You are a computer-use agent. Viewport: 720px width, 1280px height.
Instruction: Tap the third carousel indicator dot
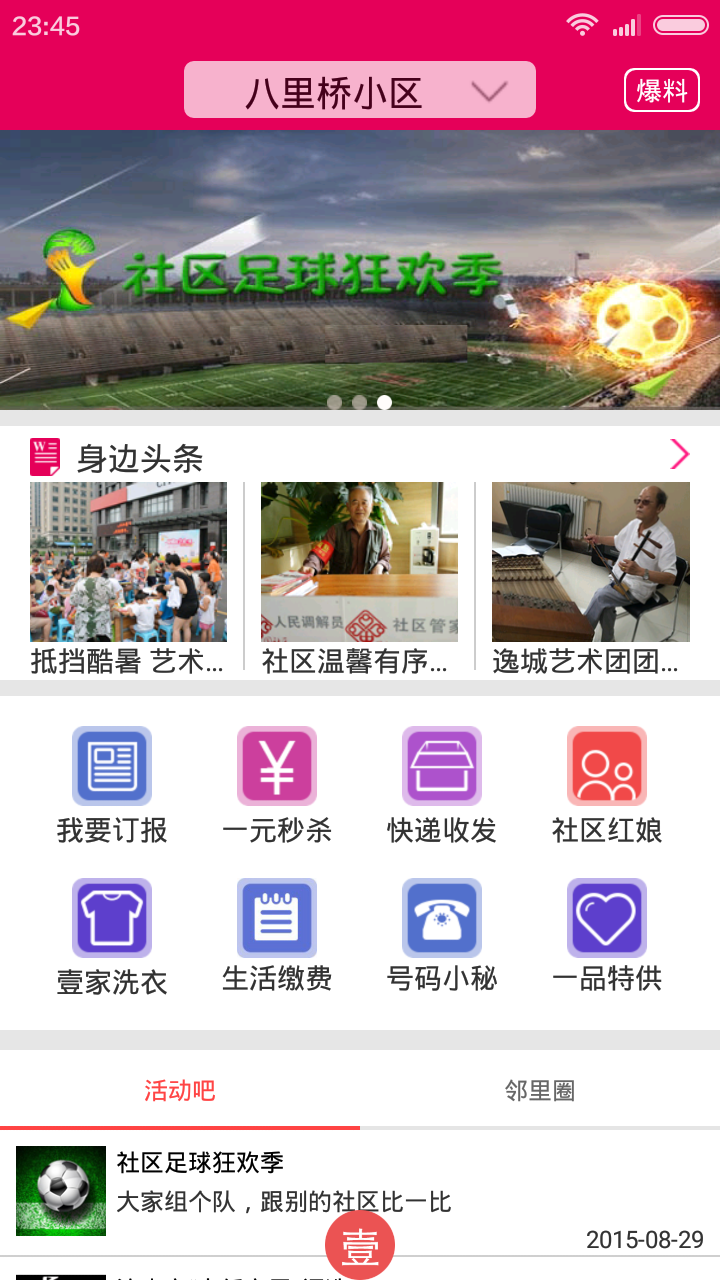pyautogui.click(x=385, y=404)
